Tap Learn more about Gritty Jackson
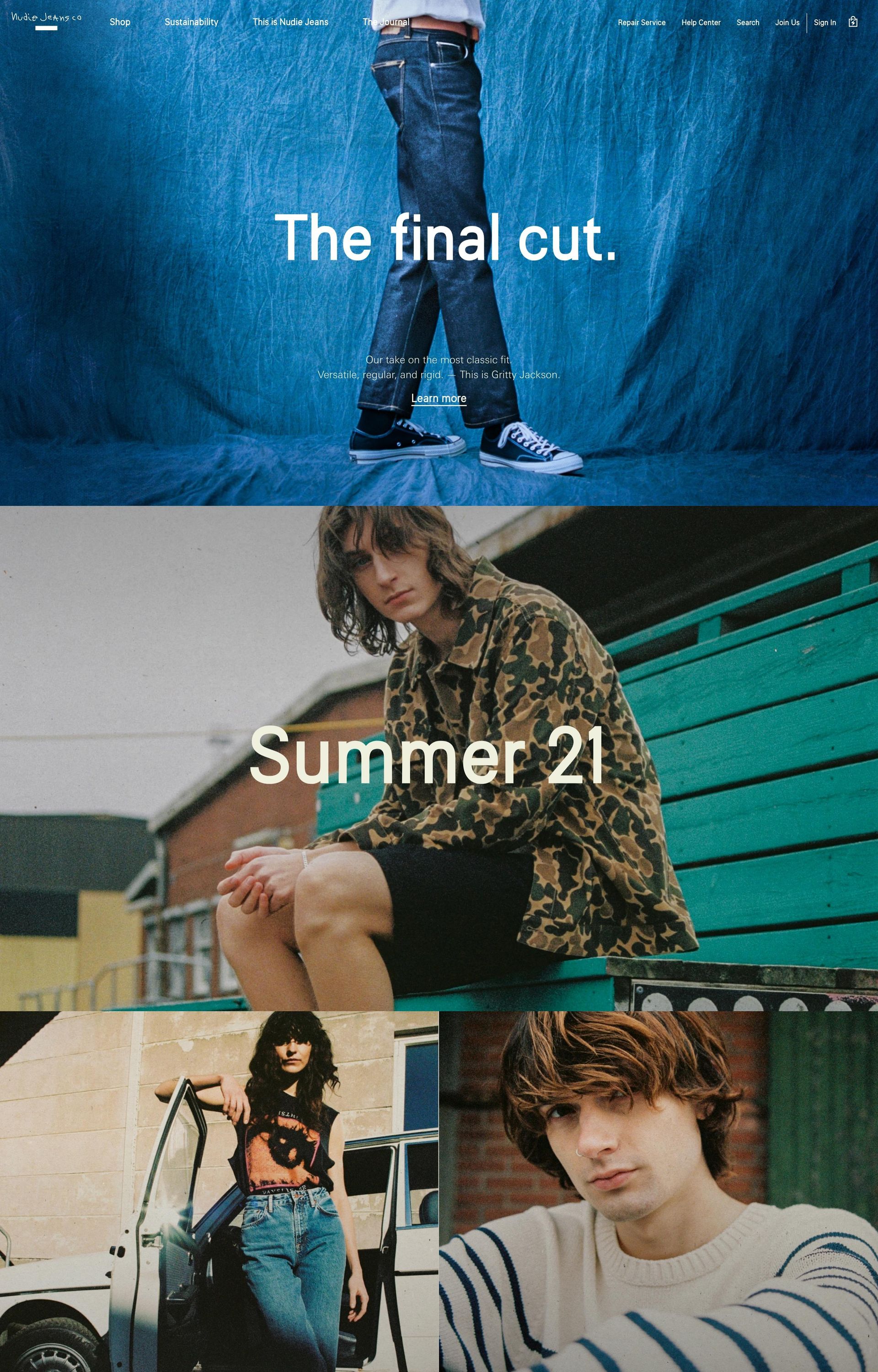The image size is (878, 1372). [439, 398]
